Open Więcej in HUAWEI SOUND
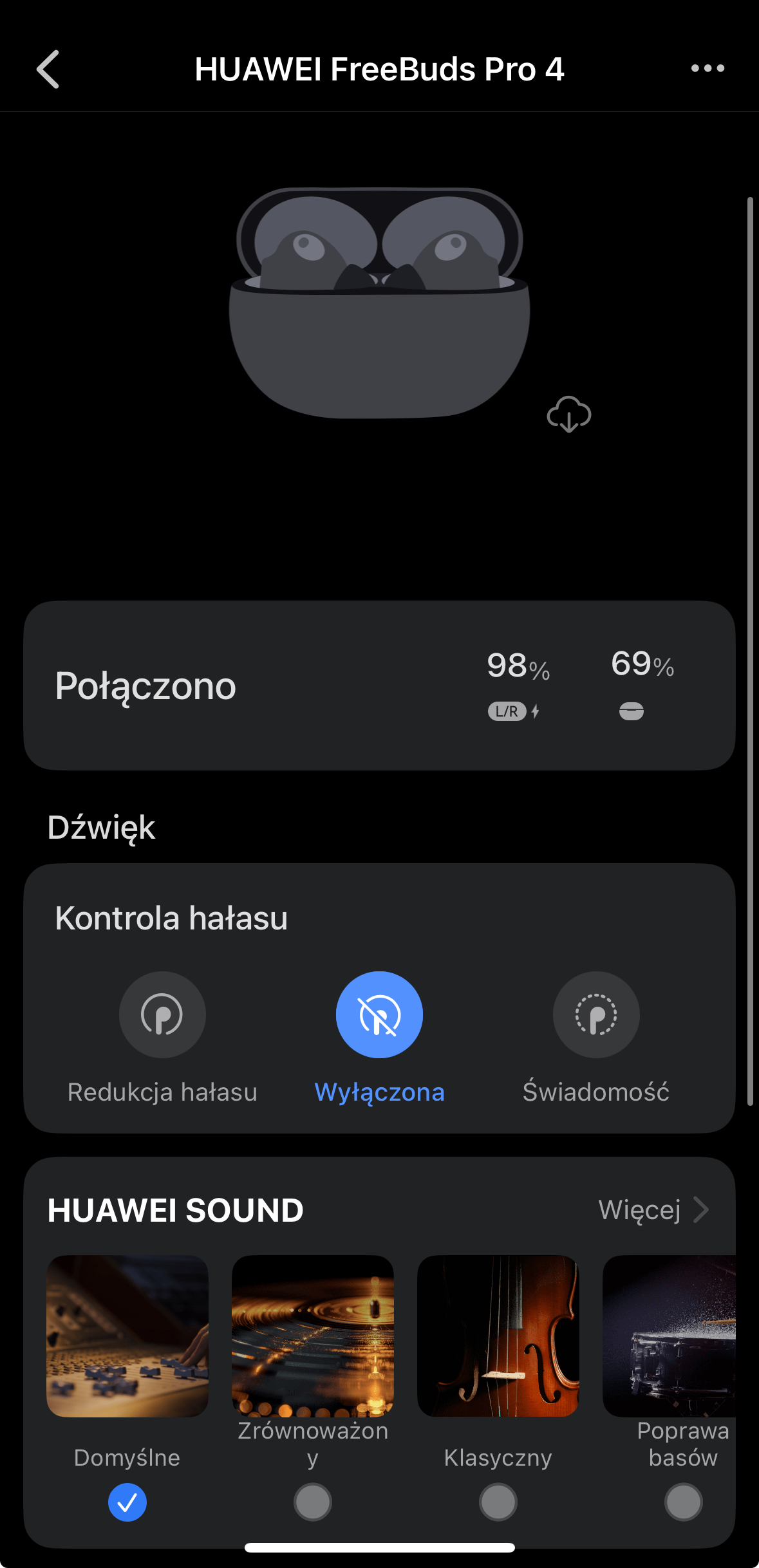Image resolution: width=759 pixels, height=1568 pixels. (x=653, y=1210)
